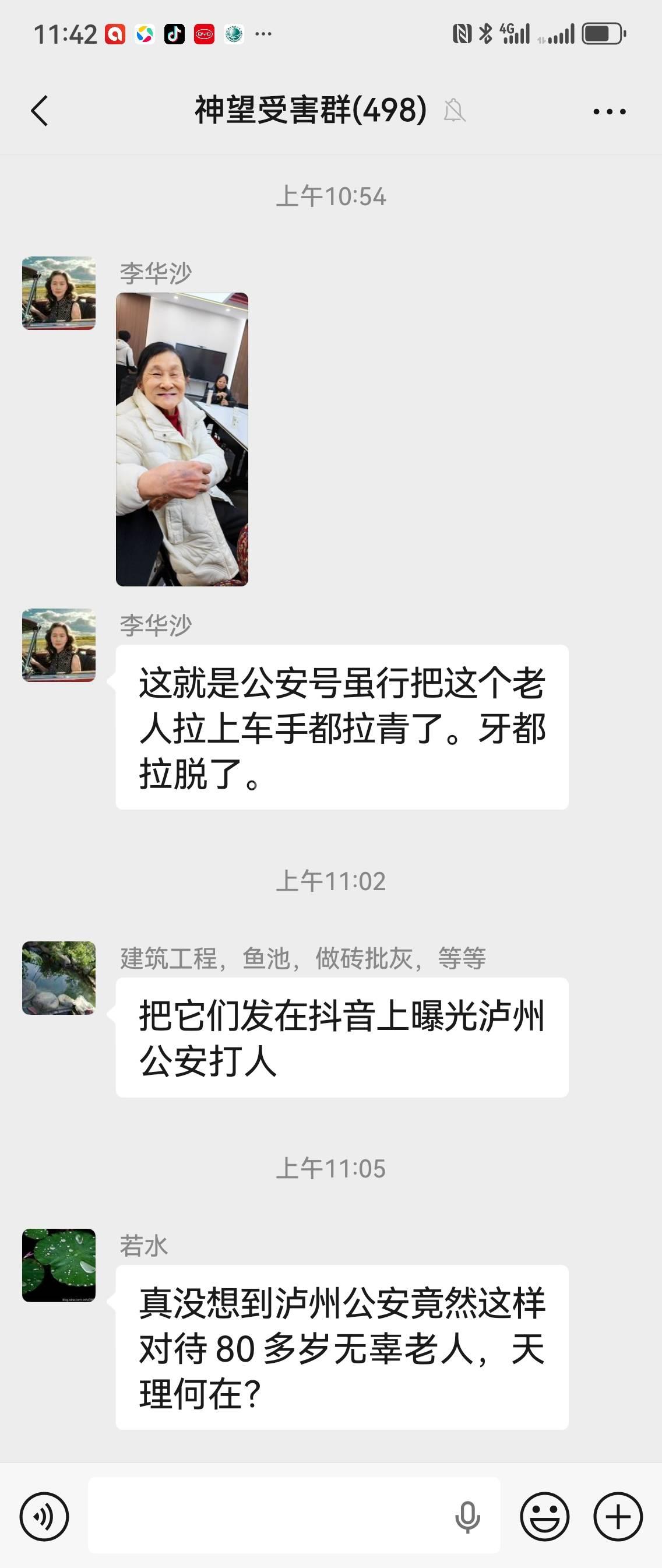
Task: View 若水's profile avatar
Action: pyautogui.click(x=59, y=1265)
